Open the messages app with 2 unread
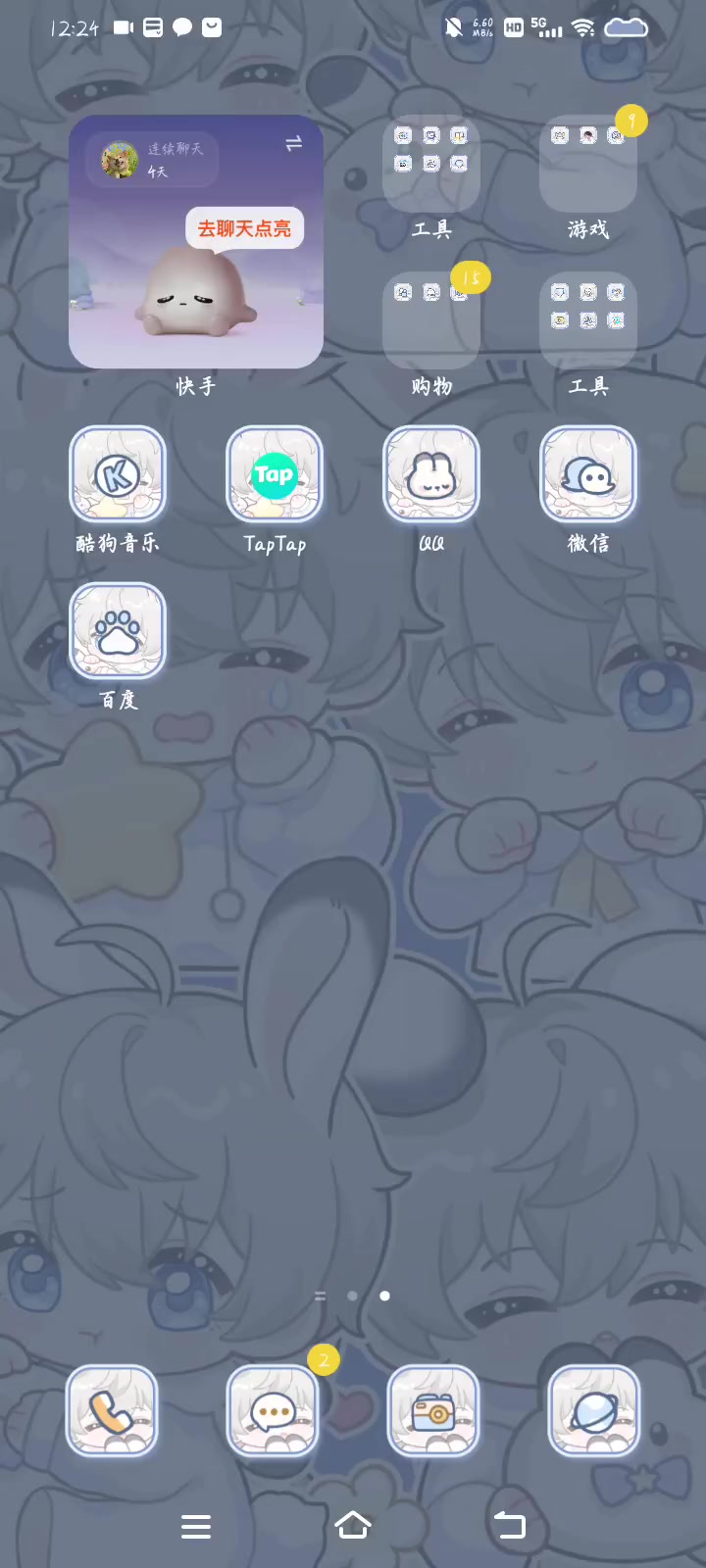 tap(273, 1411)
